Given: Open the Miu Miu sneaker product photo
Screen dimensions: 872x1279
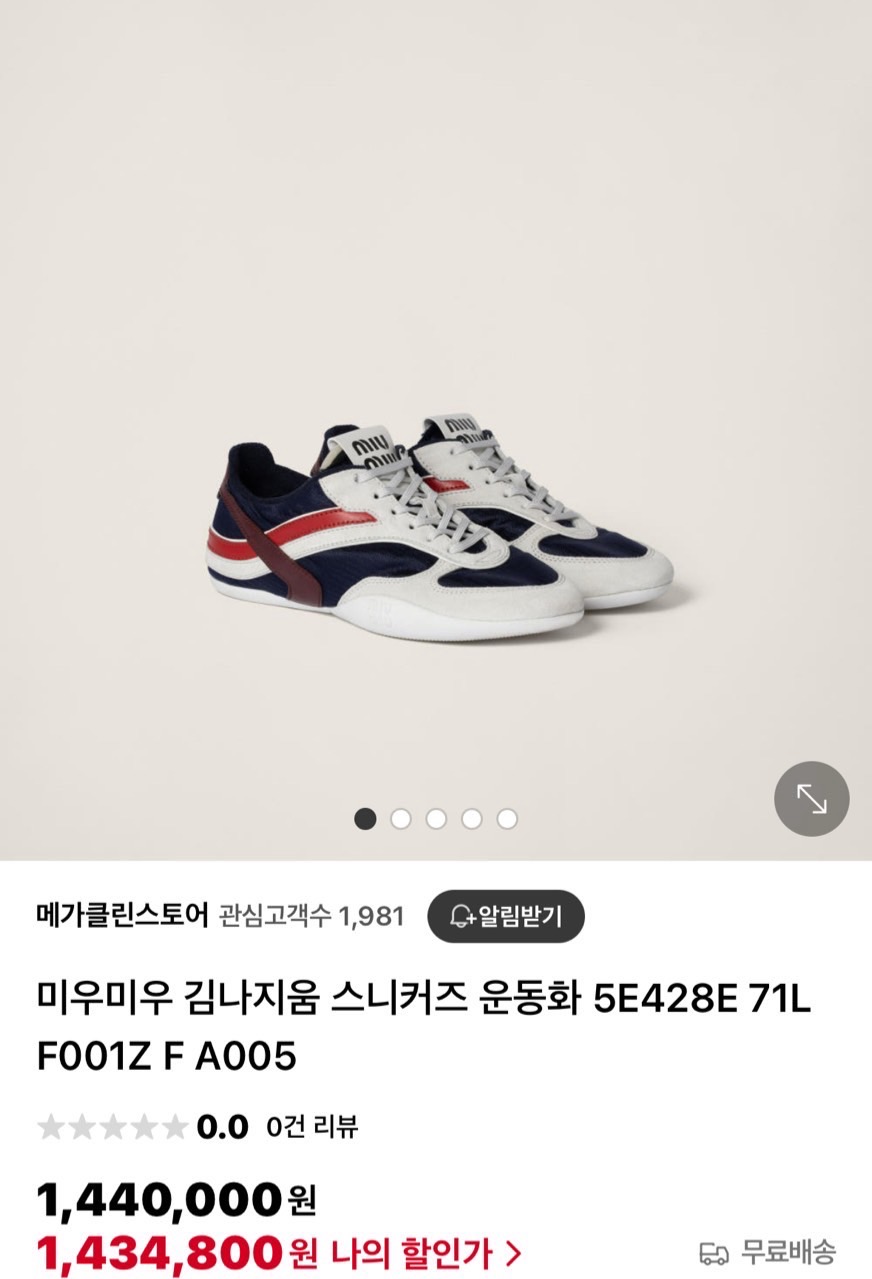Looking at the screenshot, I should (x=440, y=520).
